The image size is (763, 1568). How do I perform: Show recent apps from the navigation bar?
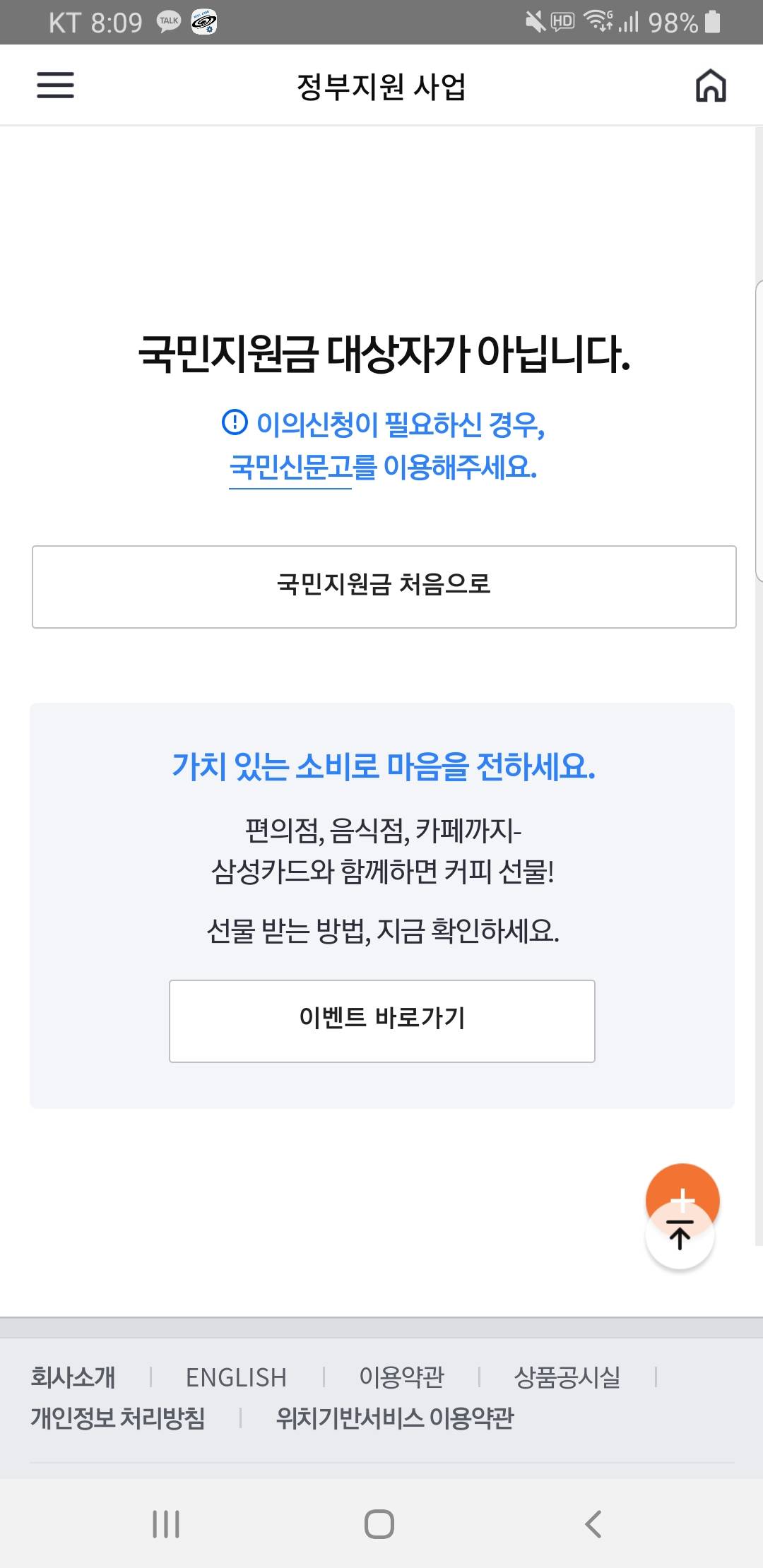pyautogui.click(x=167, y=1524)
